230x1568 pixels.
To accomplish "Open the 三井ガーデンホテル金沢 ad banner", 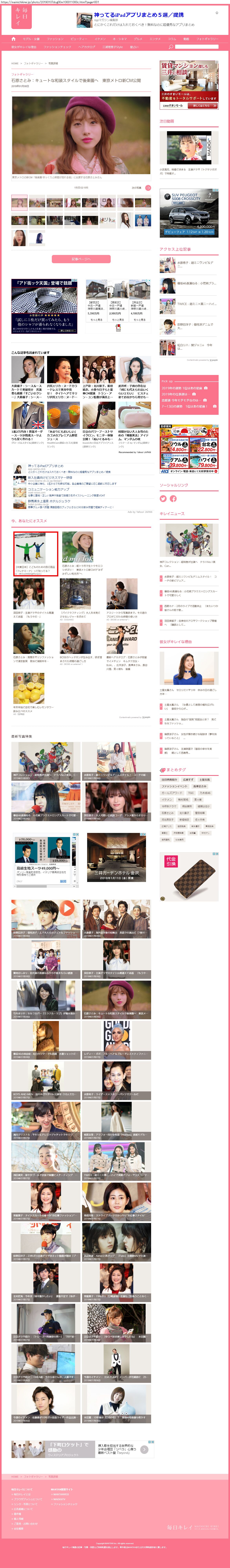I will [116, 858].
